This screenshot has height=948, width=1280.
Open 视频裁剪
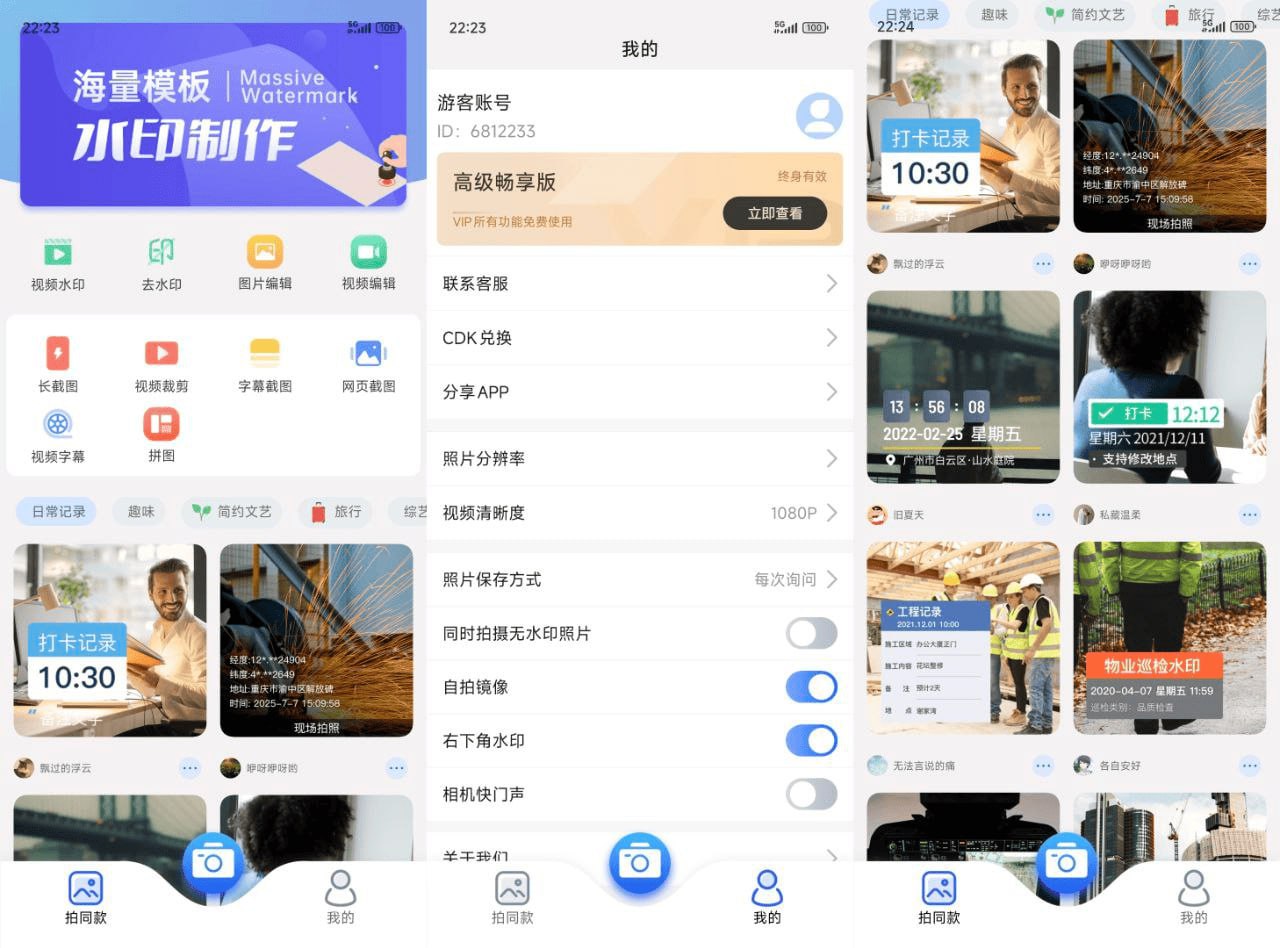[x=161, y=365]
